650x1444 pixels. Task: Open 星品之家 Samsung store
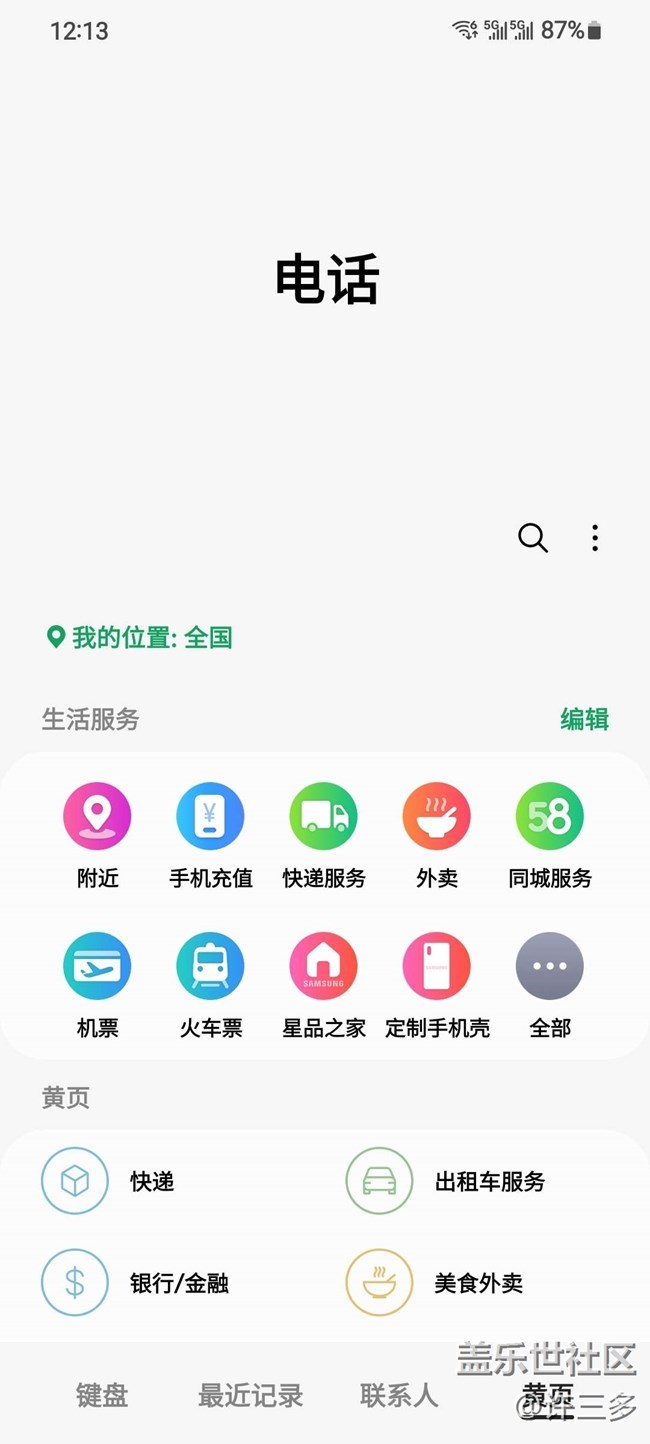(x=324, y=986)
